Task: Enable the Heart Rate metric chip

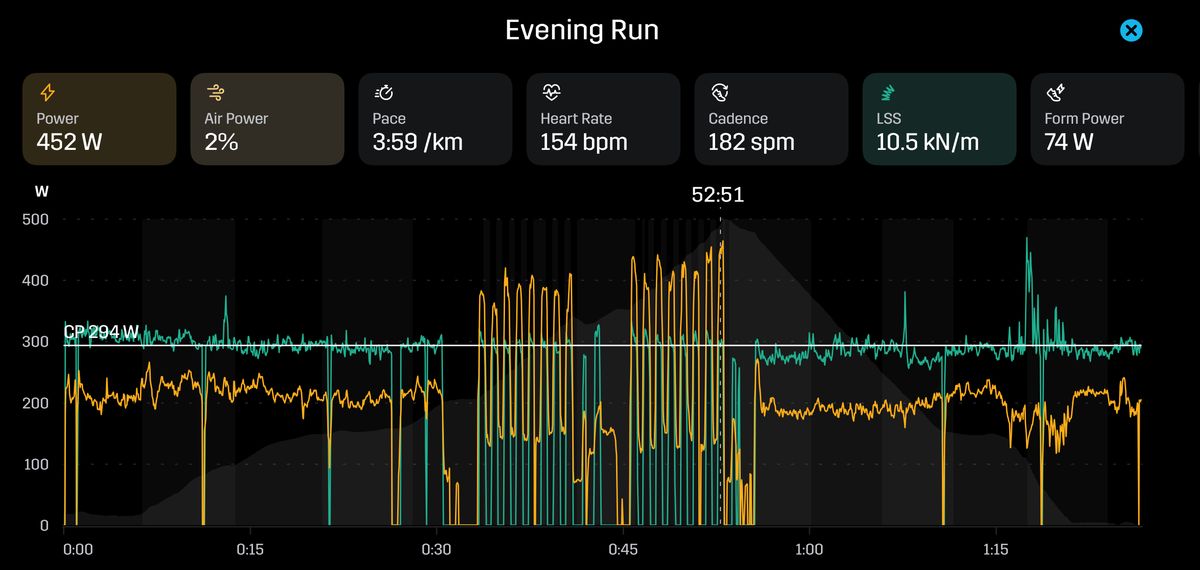Action: coord(603,119)
